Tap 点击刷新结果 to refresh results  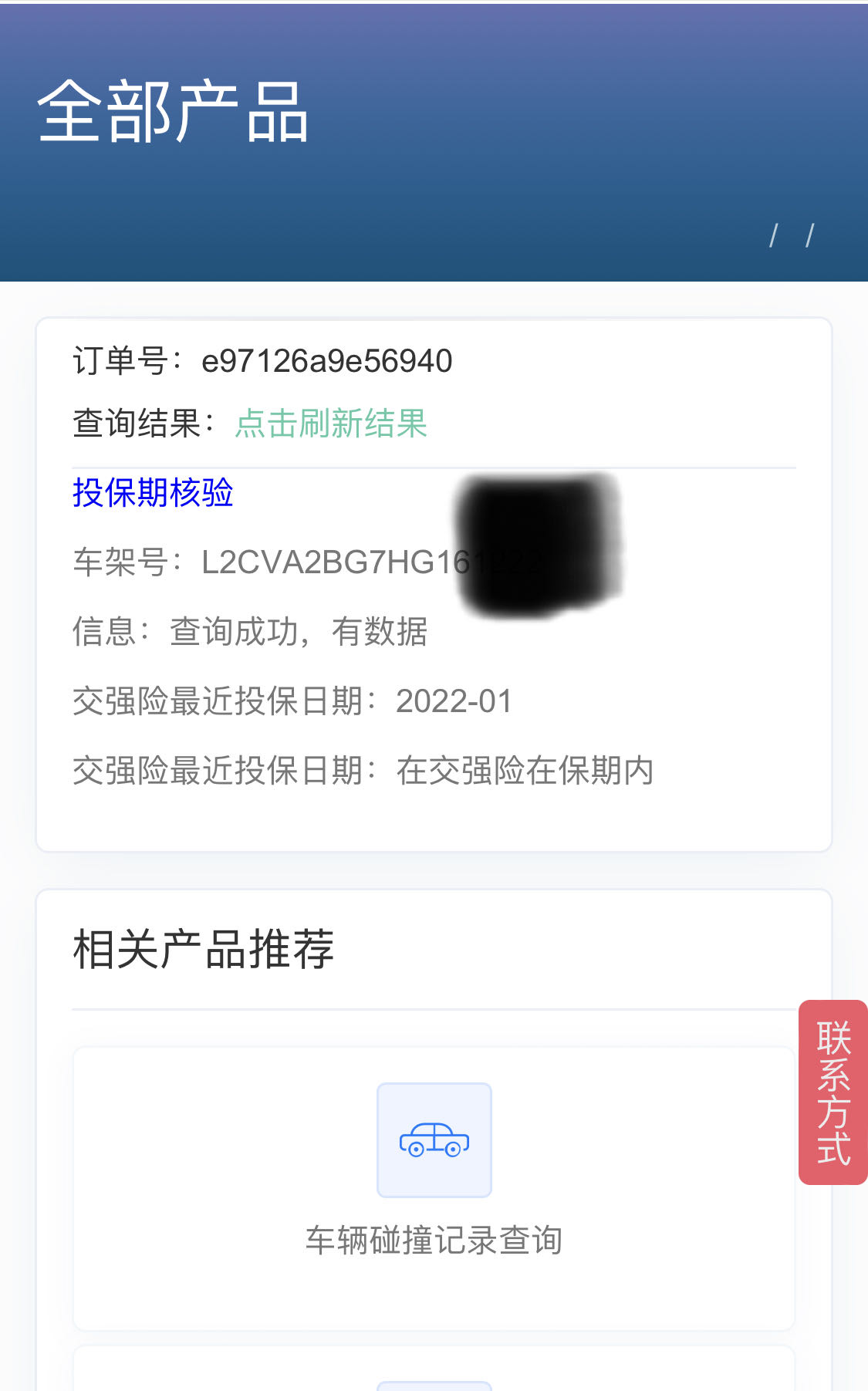point(331,424)
